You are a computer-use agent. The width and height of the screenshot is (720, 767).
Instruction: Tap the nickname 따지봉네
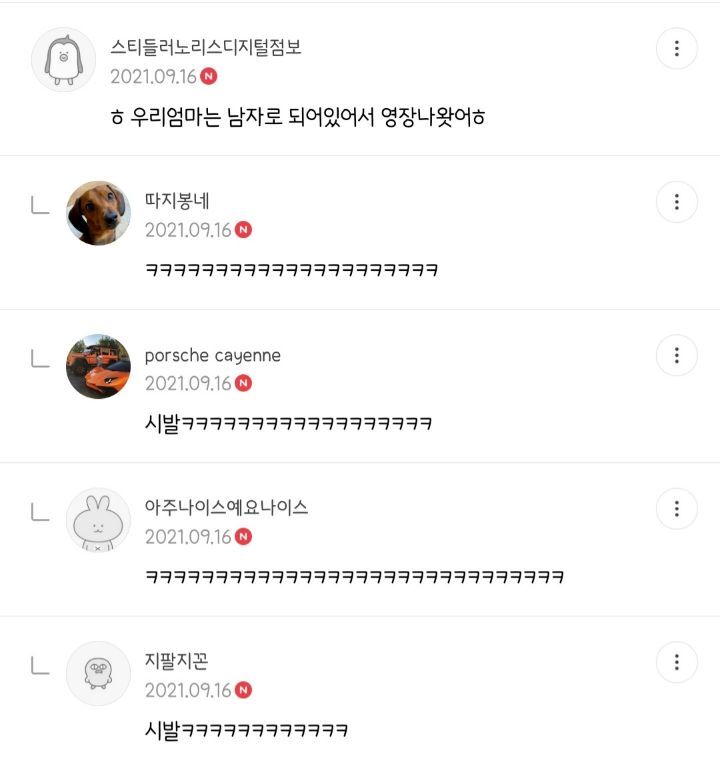click(x=177, y=202)
